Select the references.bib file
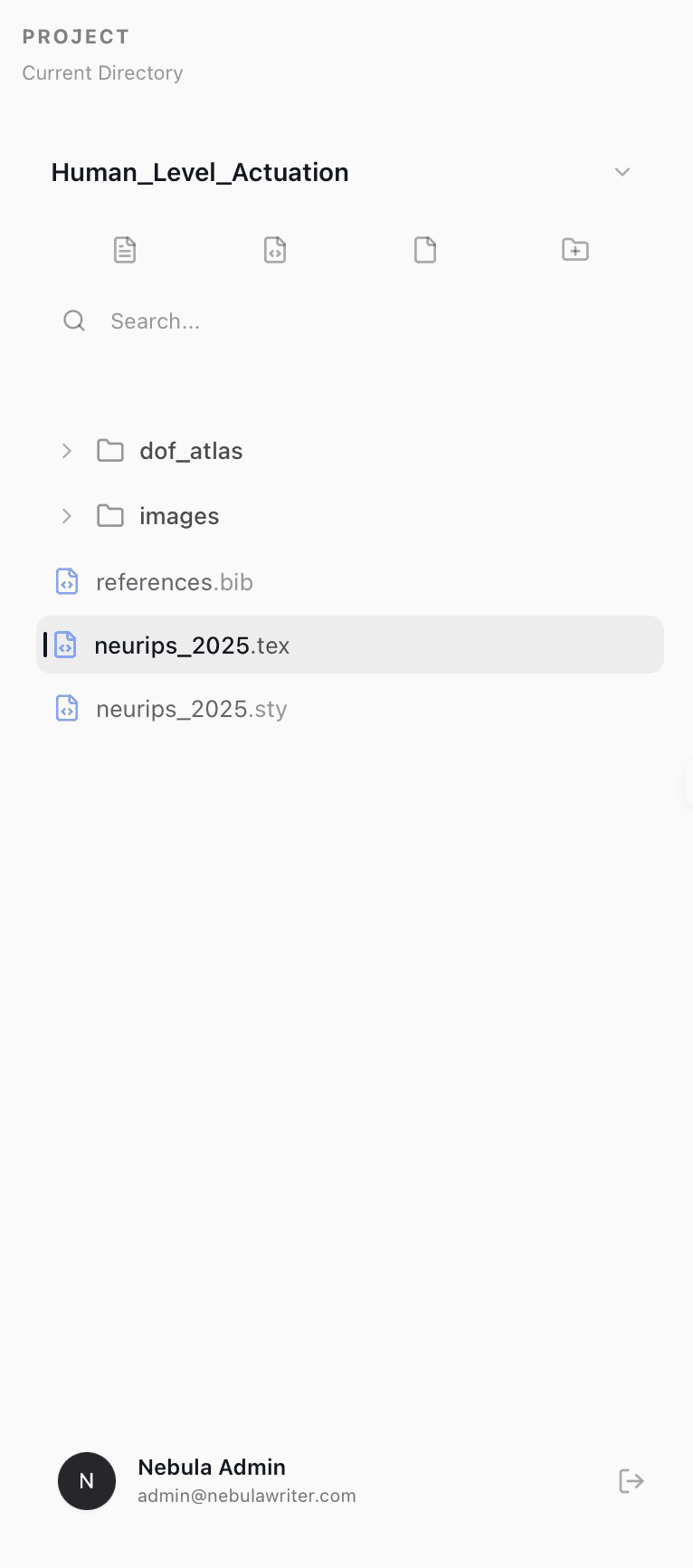 pyautogui.click(x=175, y=582)
